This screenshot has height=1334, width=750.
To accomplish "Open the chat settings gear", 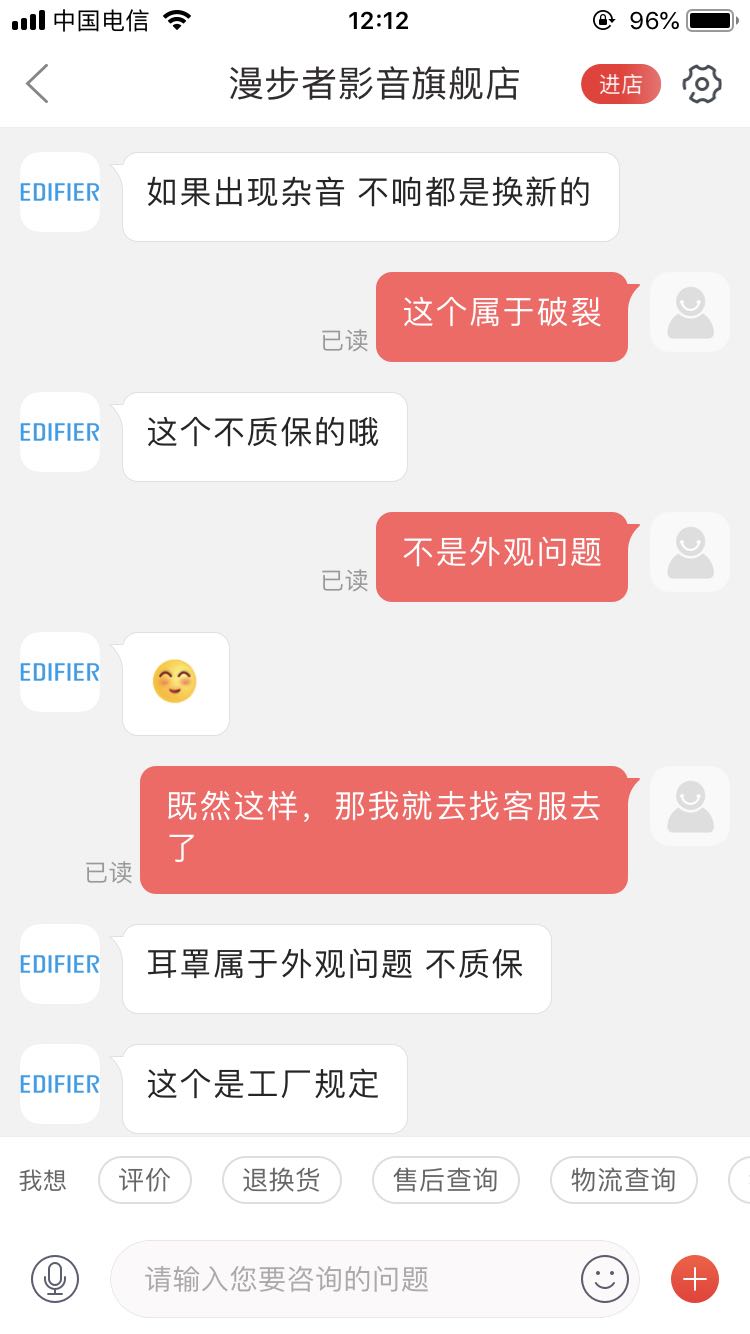I will point(702,85).
